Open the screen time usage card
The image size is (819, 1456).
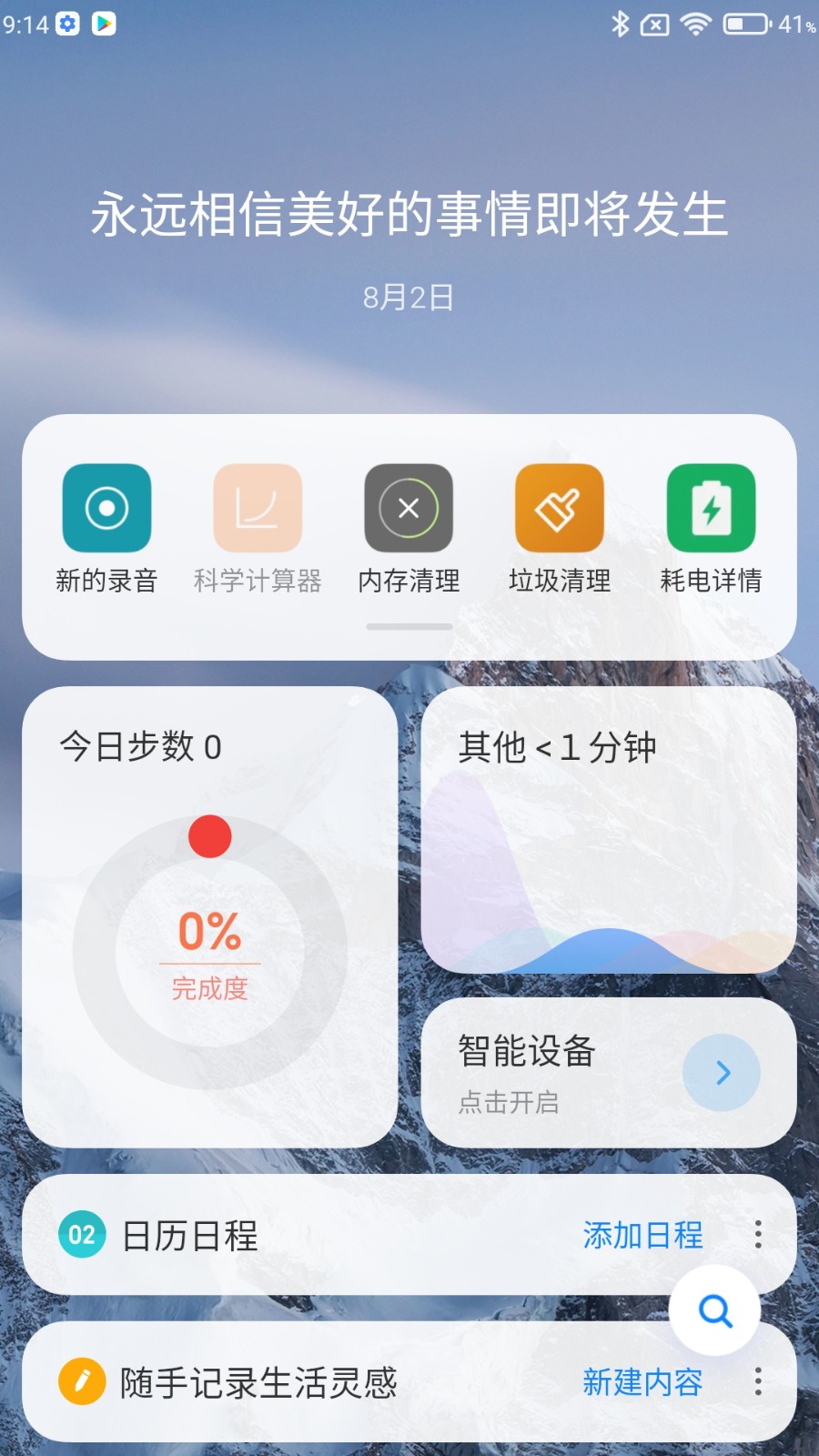tap(608, 830)
